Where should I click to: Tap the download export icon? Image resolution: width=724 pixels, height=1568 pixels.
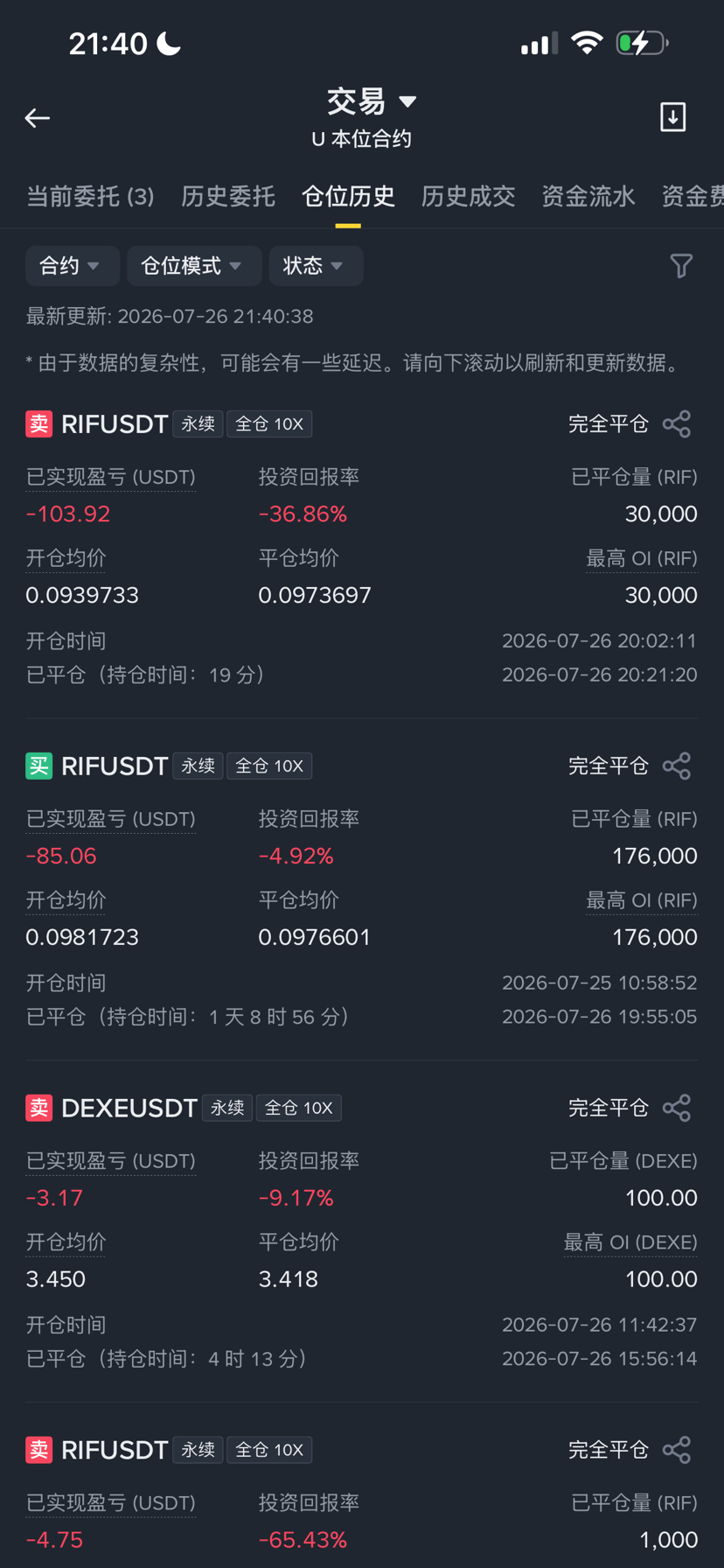672,117
